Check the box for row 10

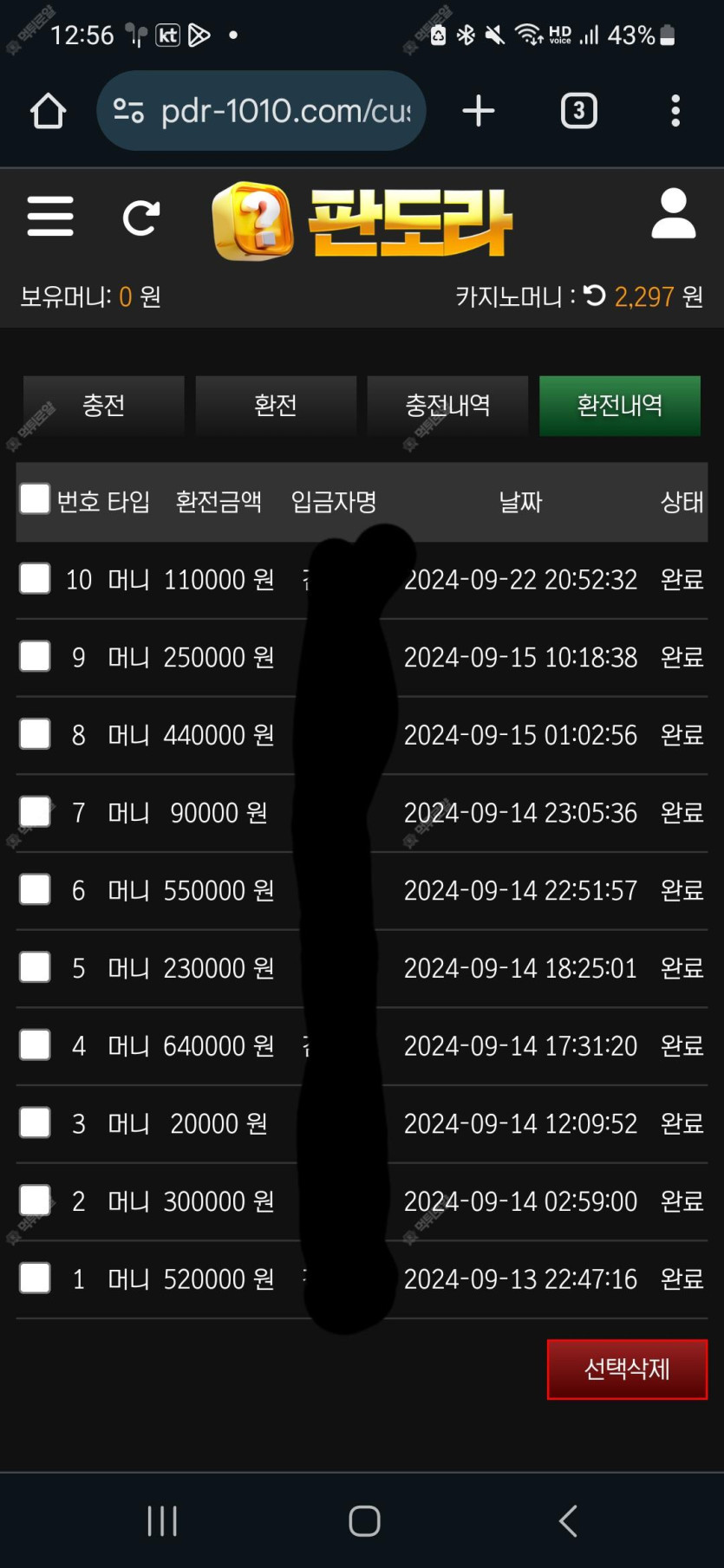tap(35, 578)
